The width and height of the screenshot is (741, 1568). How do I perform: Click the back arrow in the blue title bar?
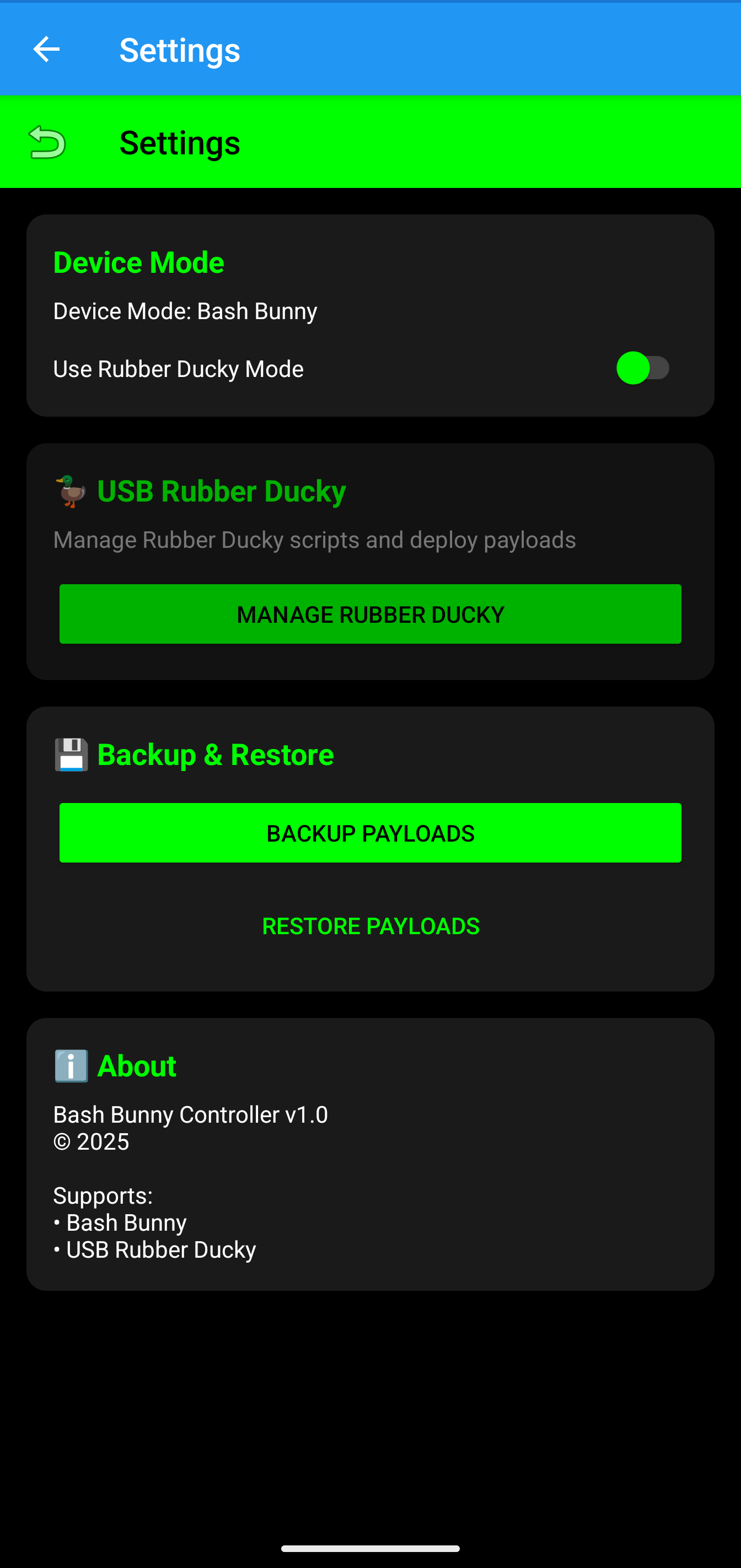coord(46,49)
